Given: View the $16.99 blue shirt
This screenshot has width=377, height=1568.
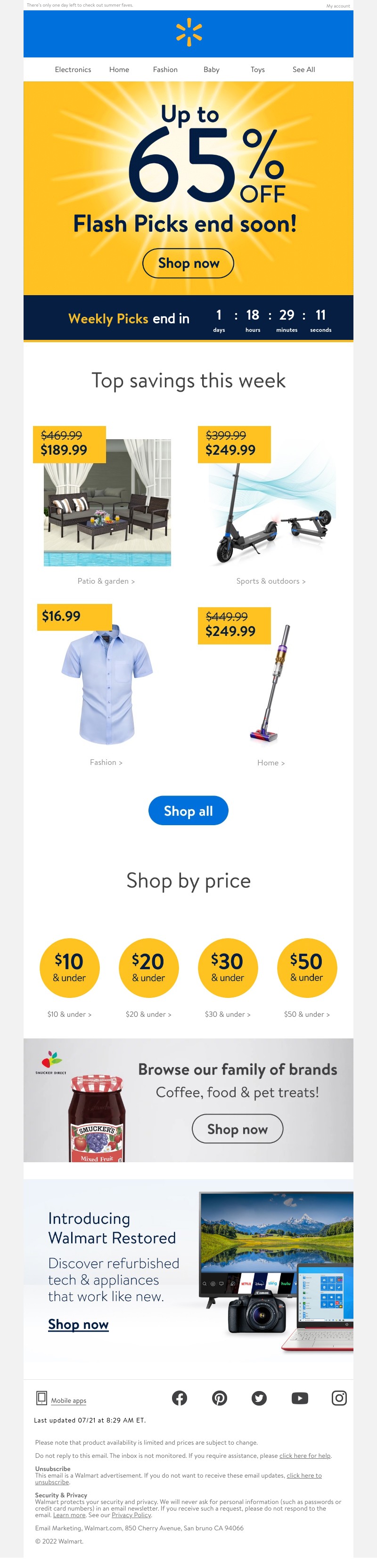Looking at the screenshot, I should tap(107, 683).
